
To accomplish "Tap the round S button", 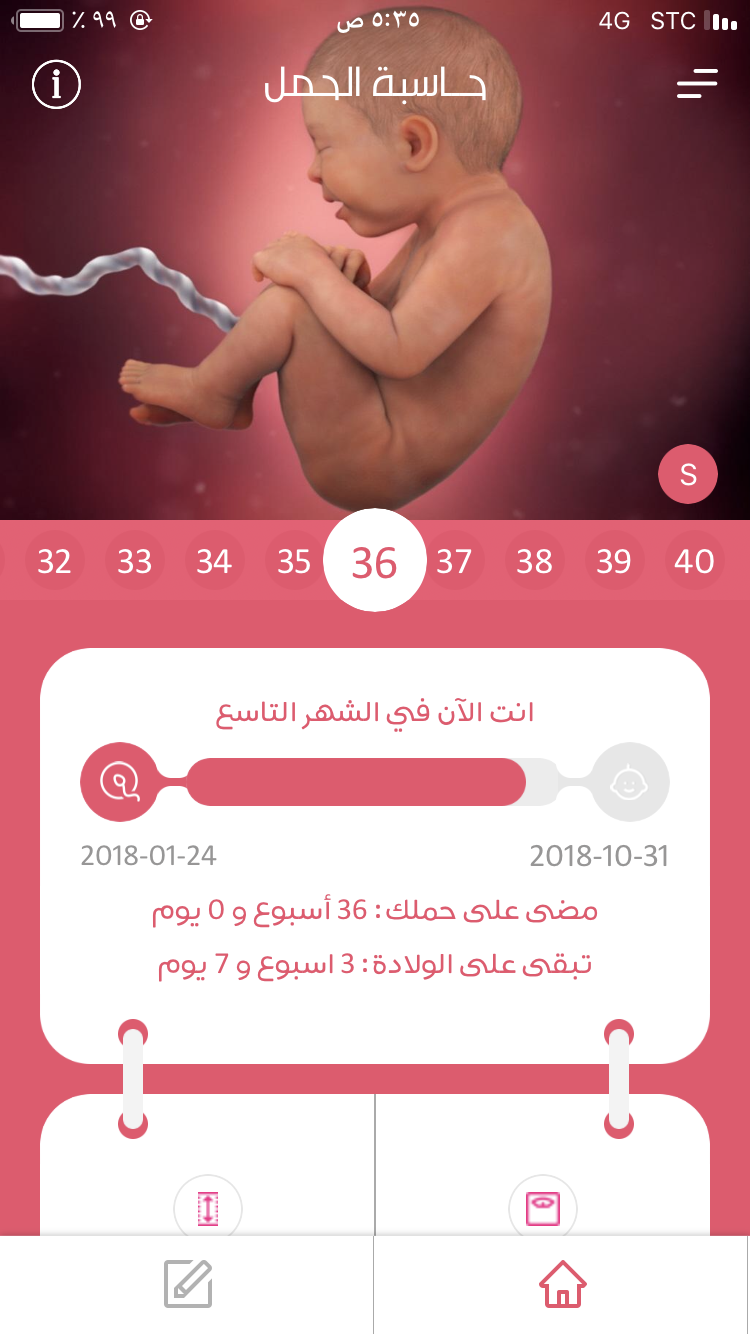I will (688, 474).
